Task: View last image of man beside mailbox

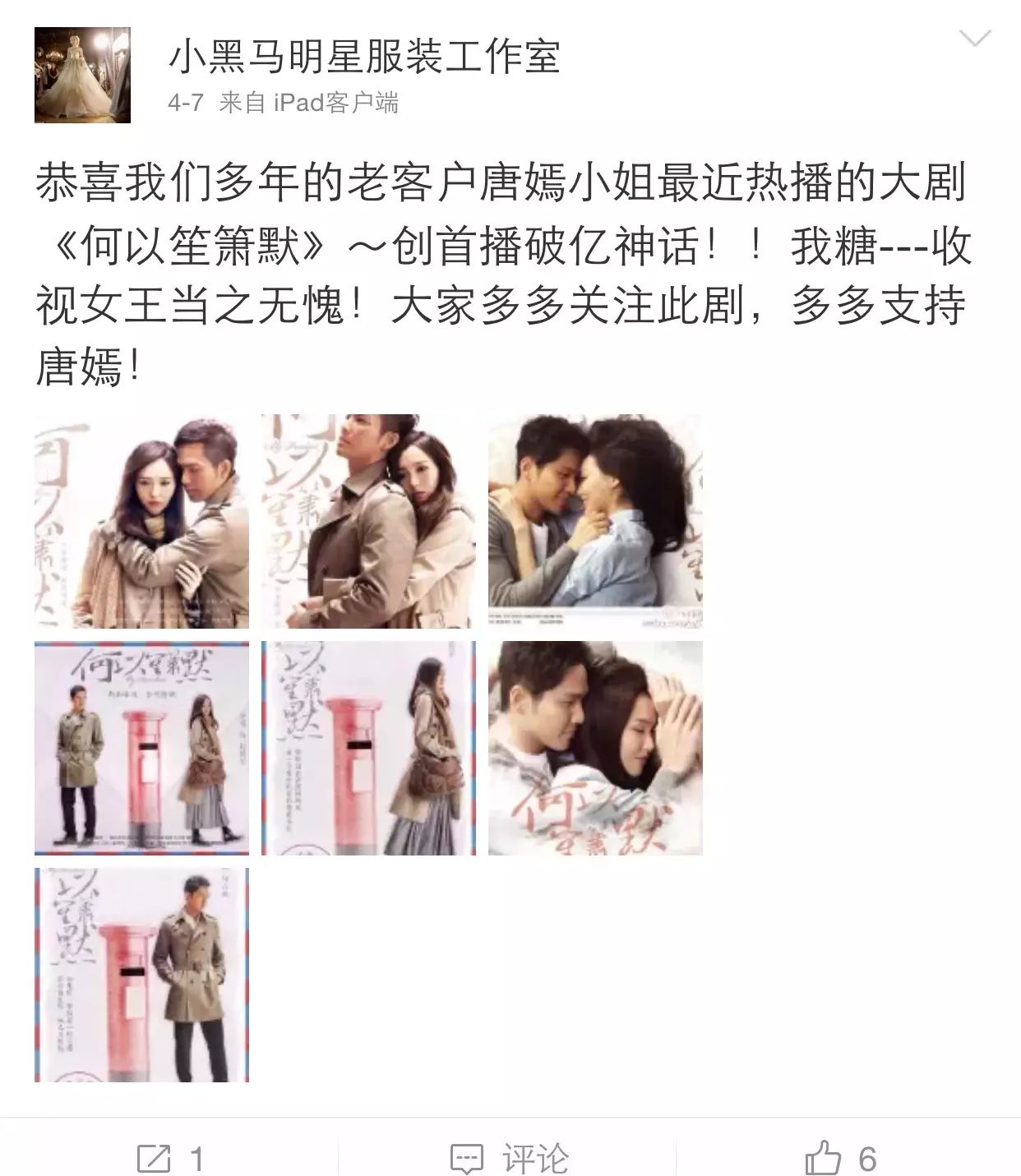Action: [141, 975]
